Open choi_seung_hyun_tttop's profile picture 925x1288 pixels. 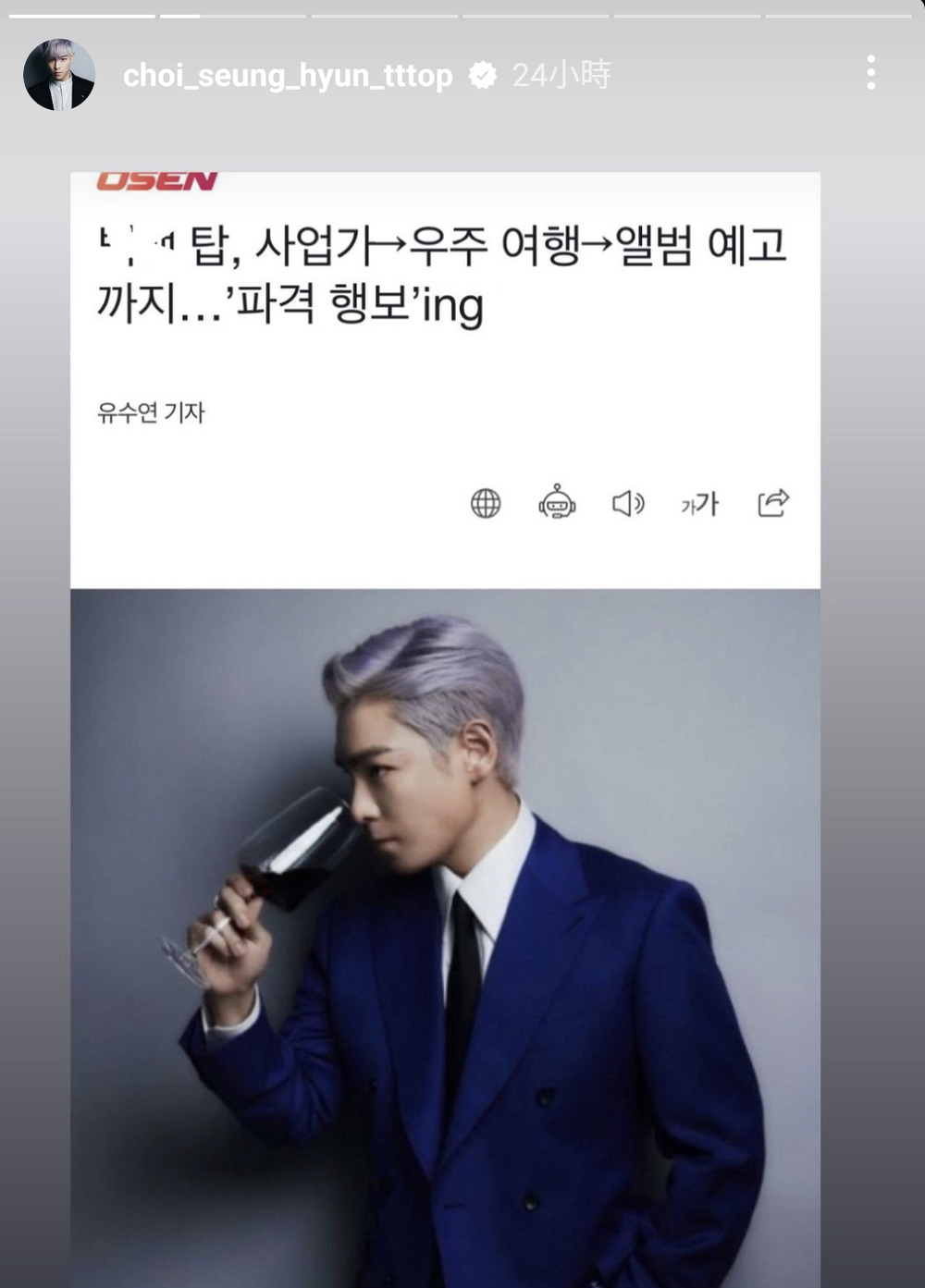pos(59,75)
